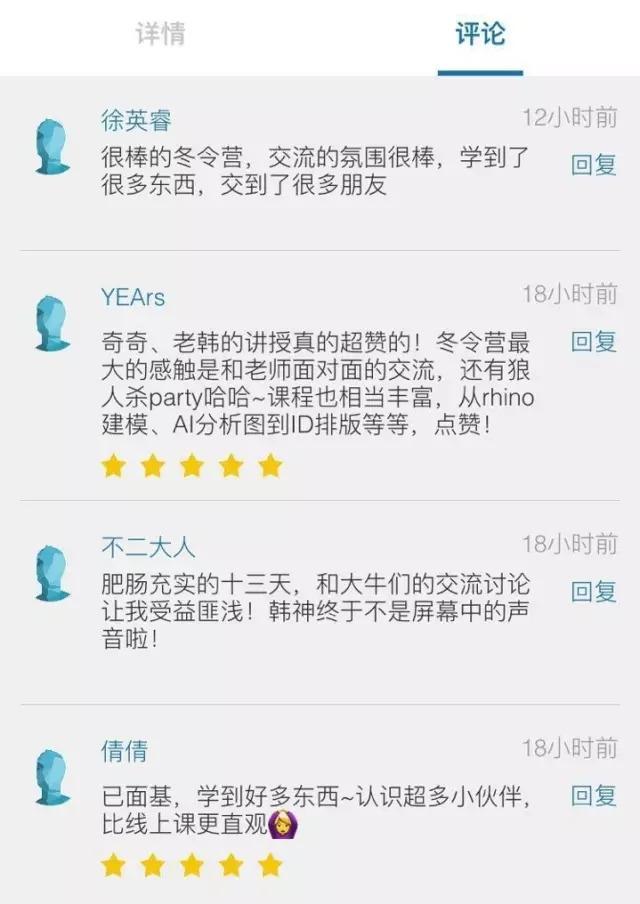Hit 回复 next to 倩倩's comment
The width and height of the screenshot is (640, 904).
594,796
